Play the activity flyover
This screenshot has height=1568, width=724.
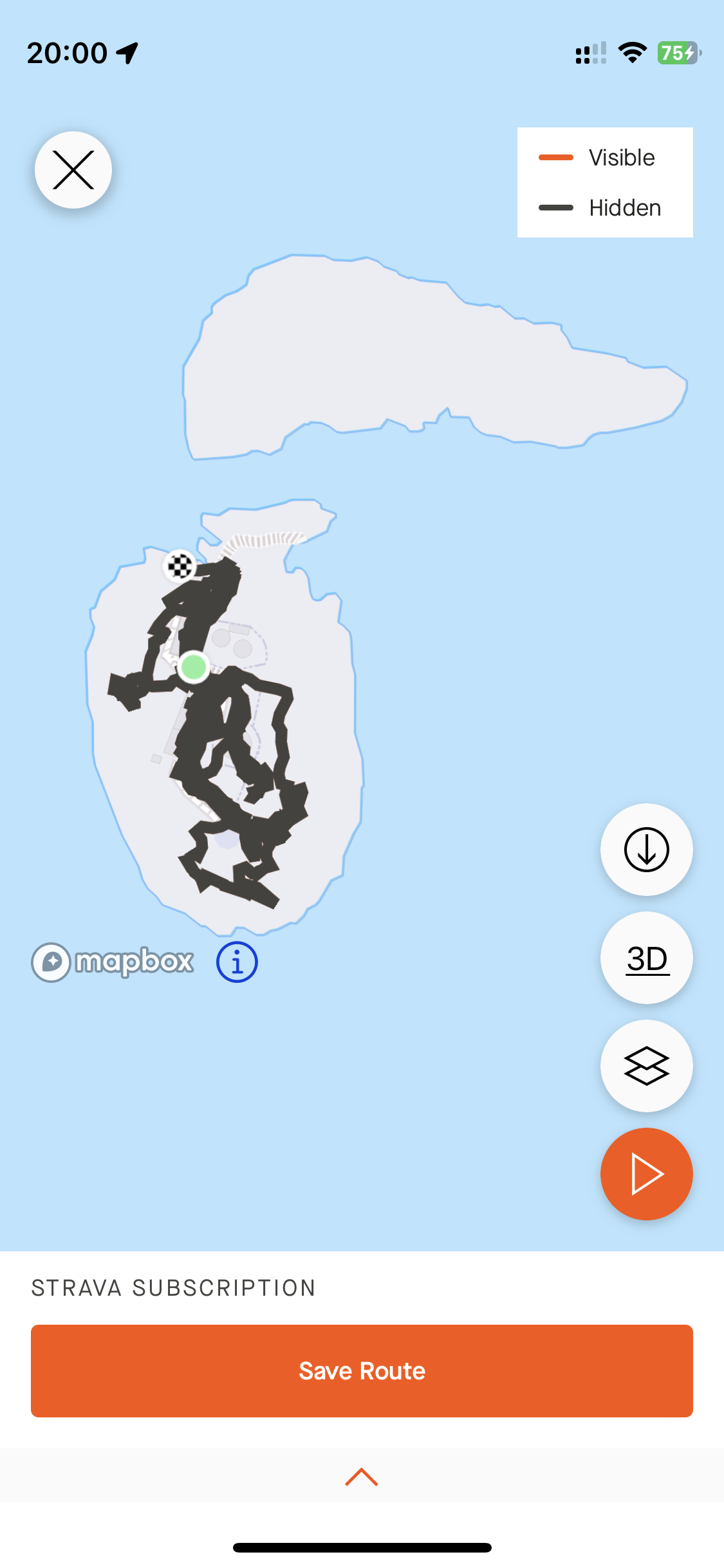click(646, 1174)
